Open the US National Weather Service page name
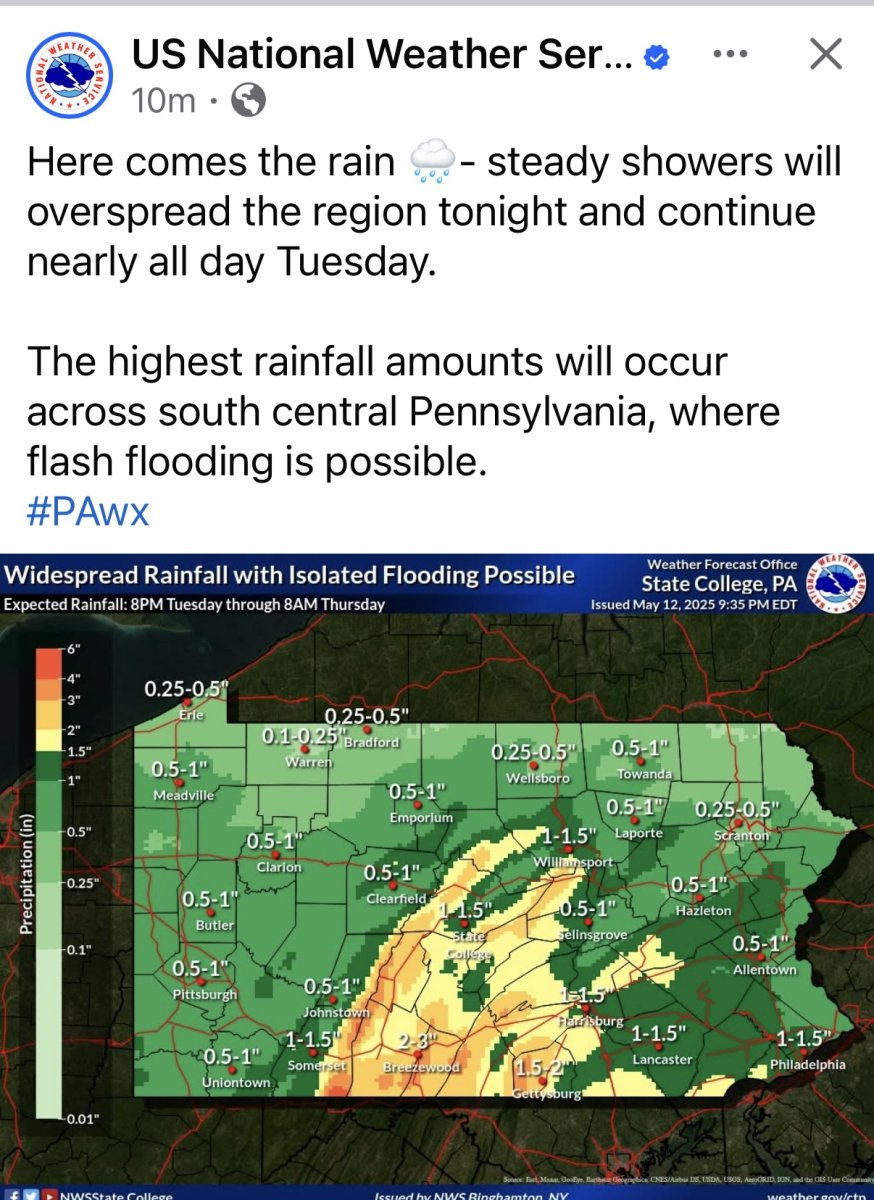The image size is (874, 1200). click(382, 55)
